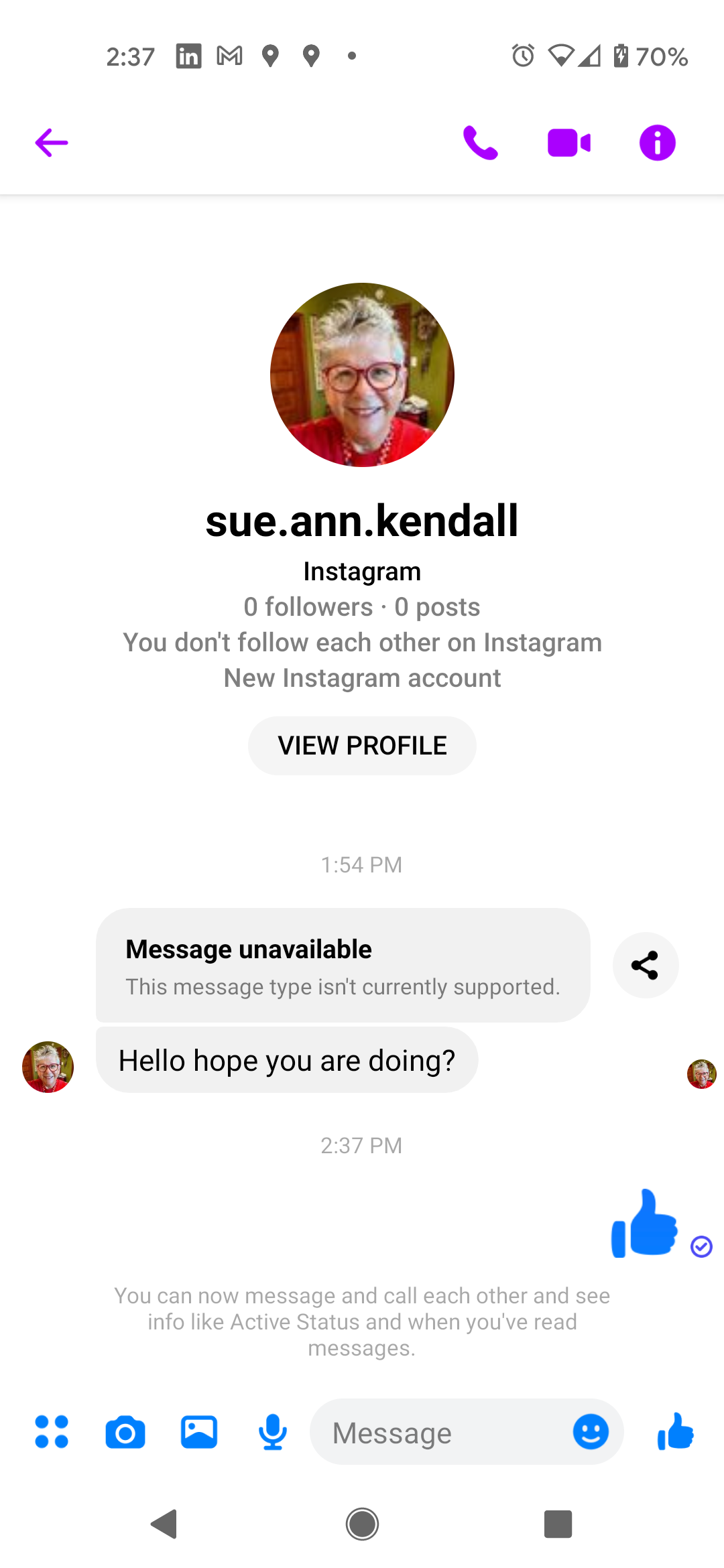Record a voice message with the microphone

273,1433
